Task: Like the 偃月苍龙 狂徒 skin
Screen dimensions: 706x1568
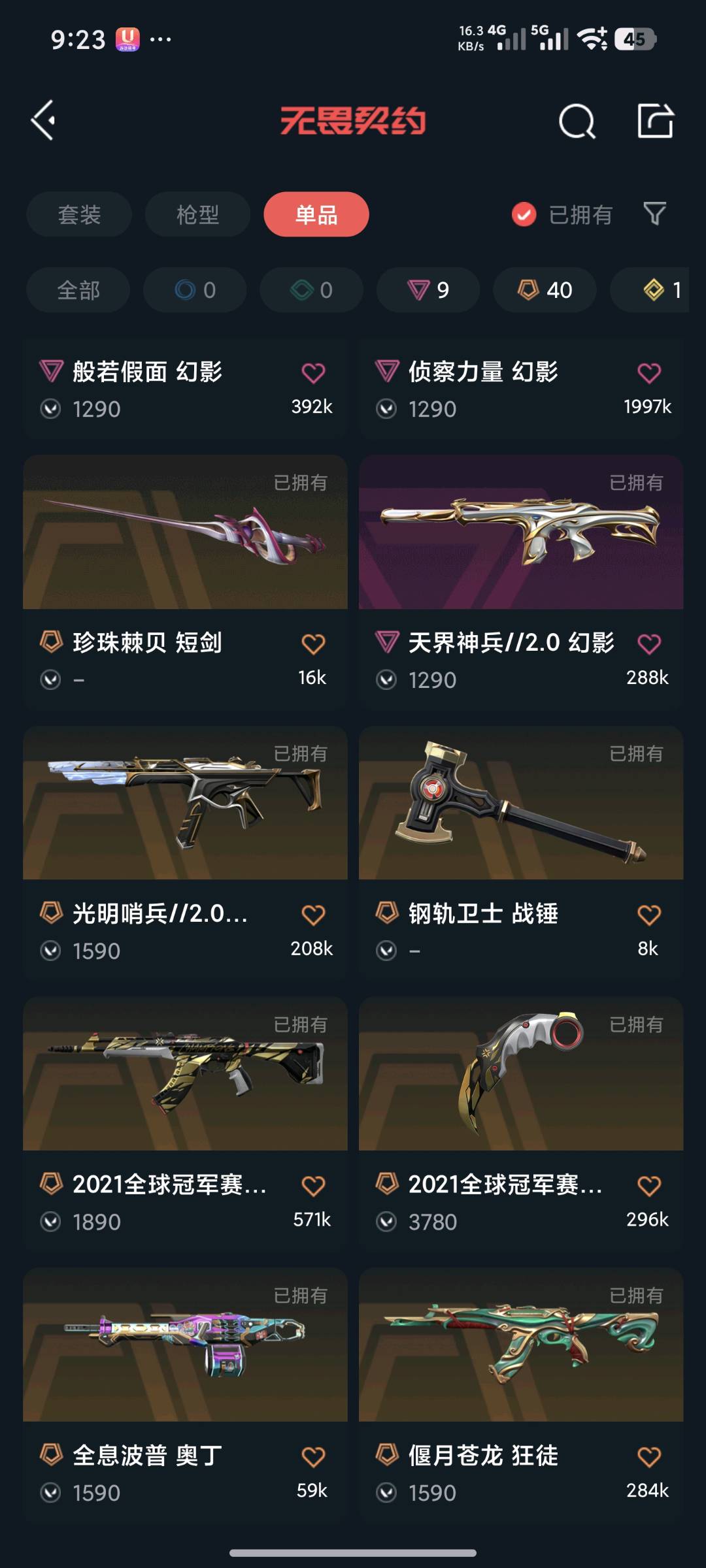Action: click(649, 1457)
